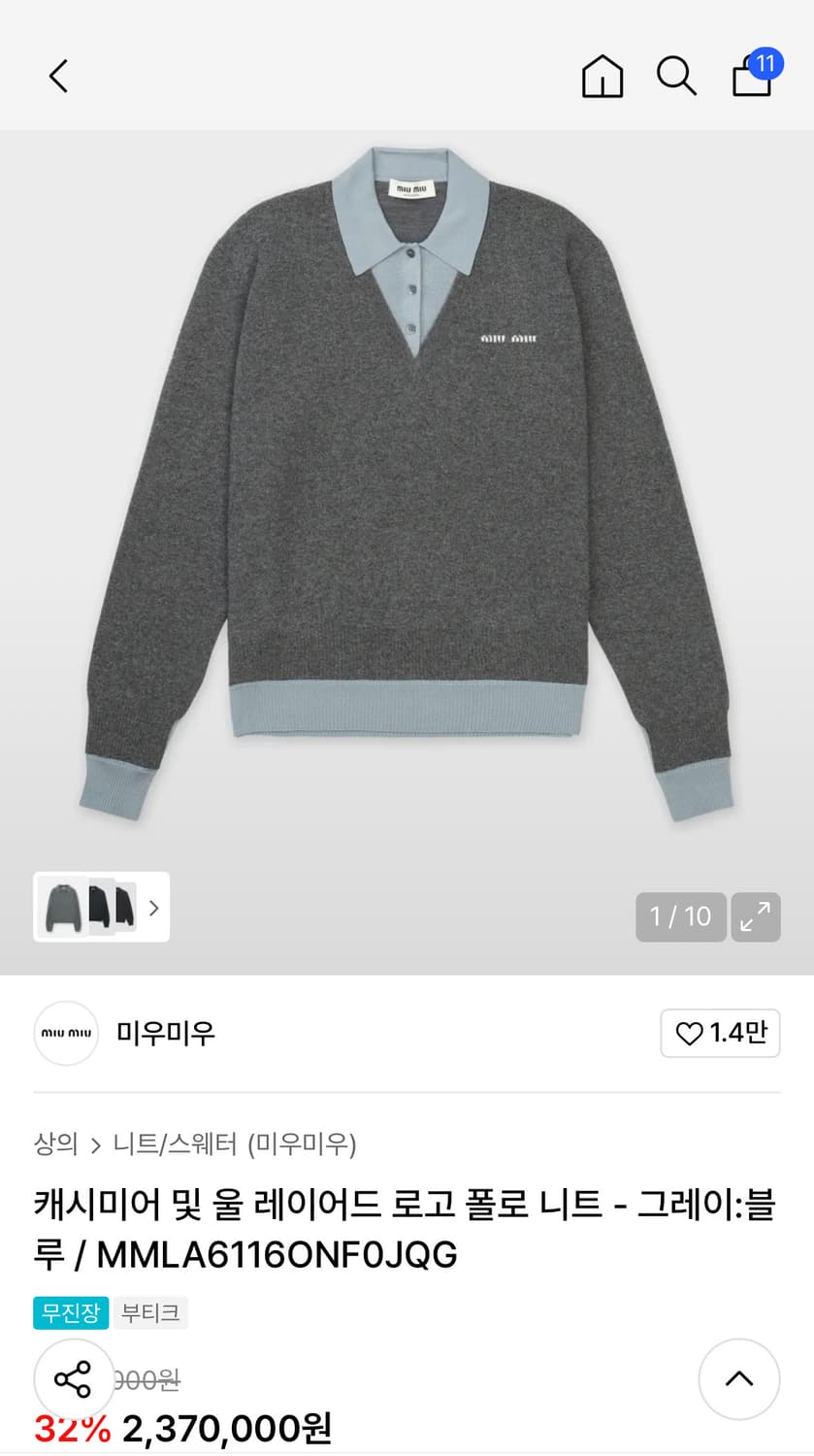This screenshot has width=814, height=1456.
Task: Open the share options via the share icon
Action: 74,1378
